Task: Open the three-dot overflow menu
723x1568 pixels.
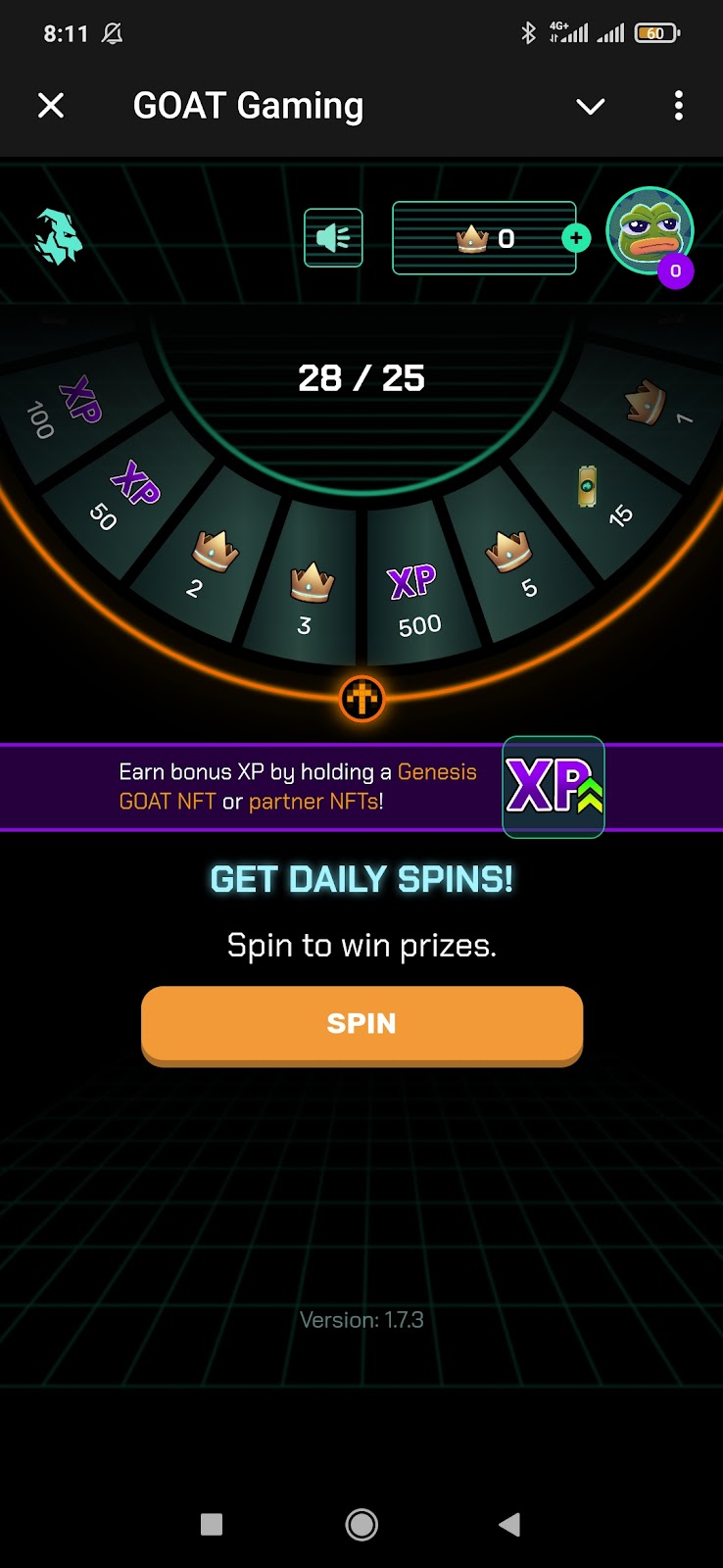Action: (x=678, y=106)
